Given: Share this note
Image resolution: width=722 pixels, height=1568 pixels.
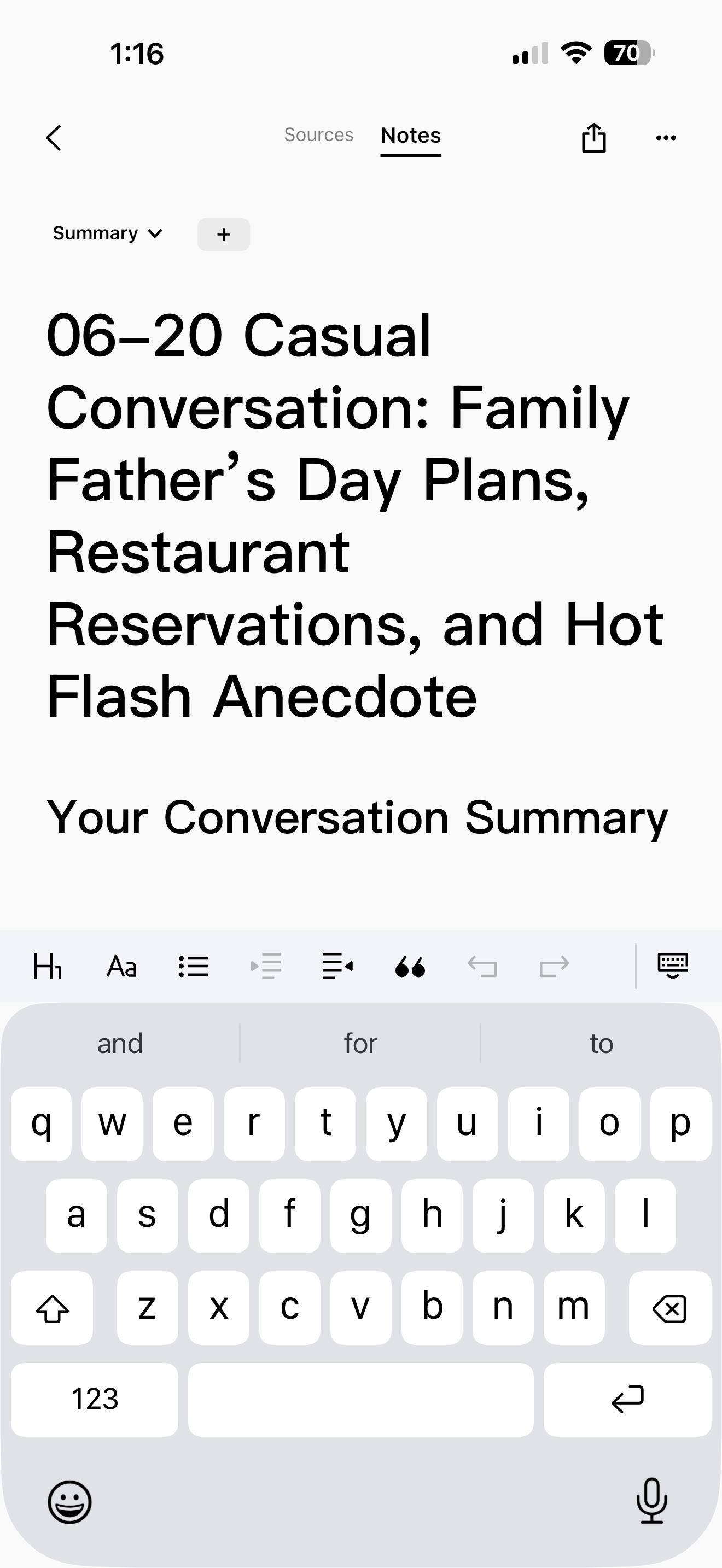Looking at the screenshot, I should point(593,137).
